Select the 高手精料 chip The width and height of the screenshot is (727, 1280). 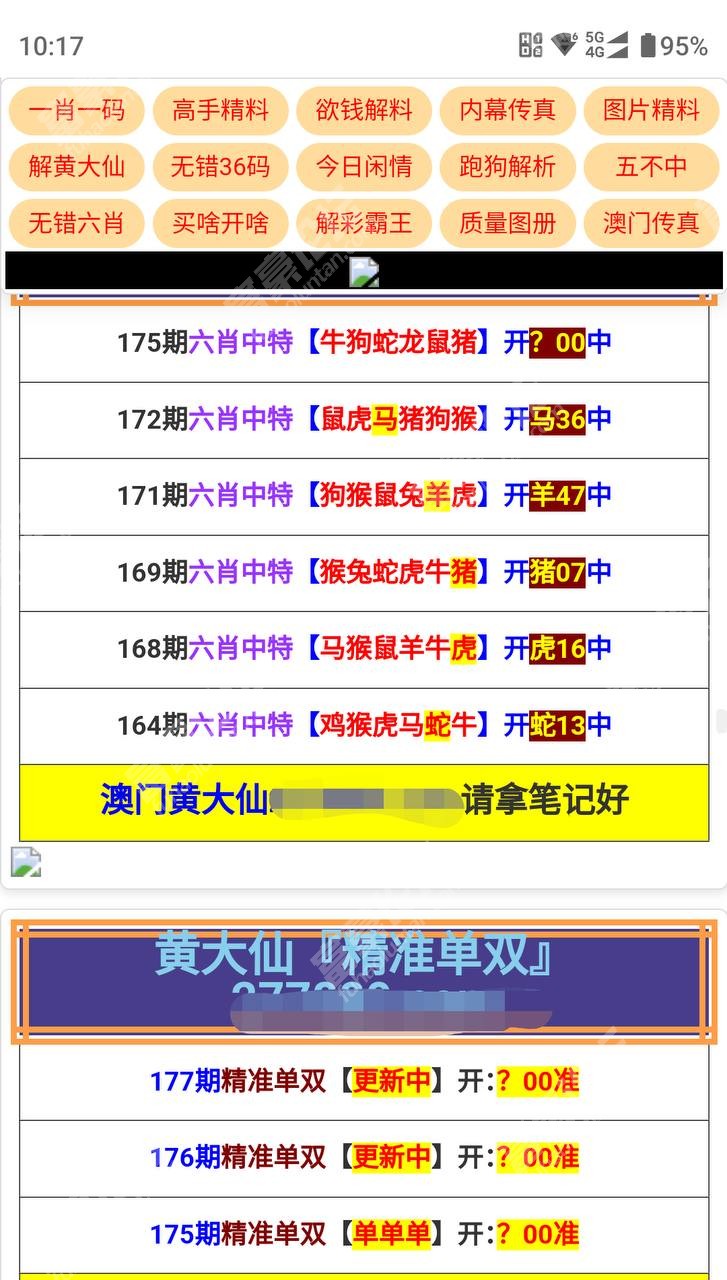220,110
